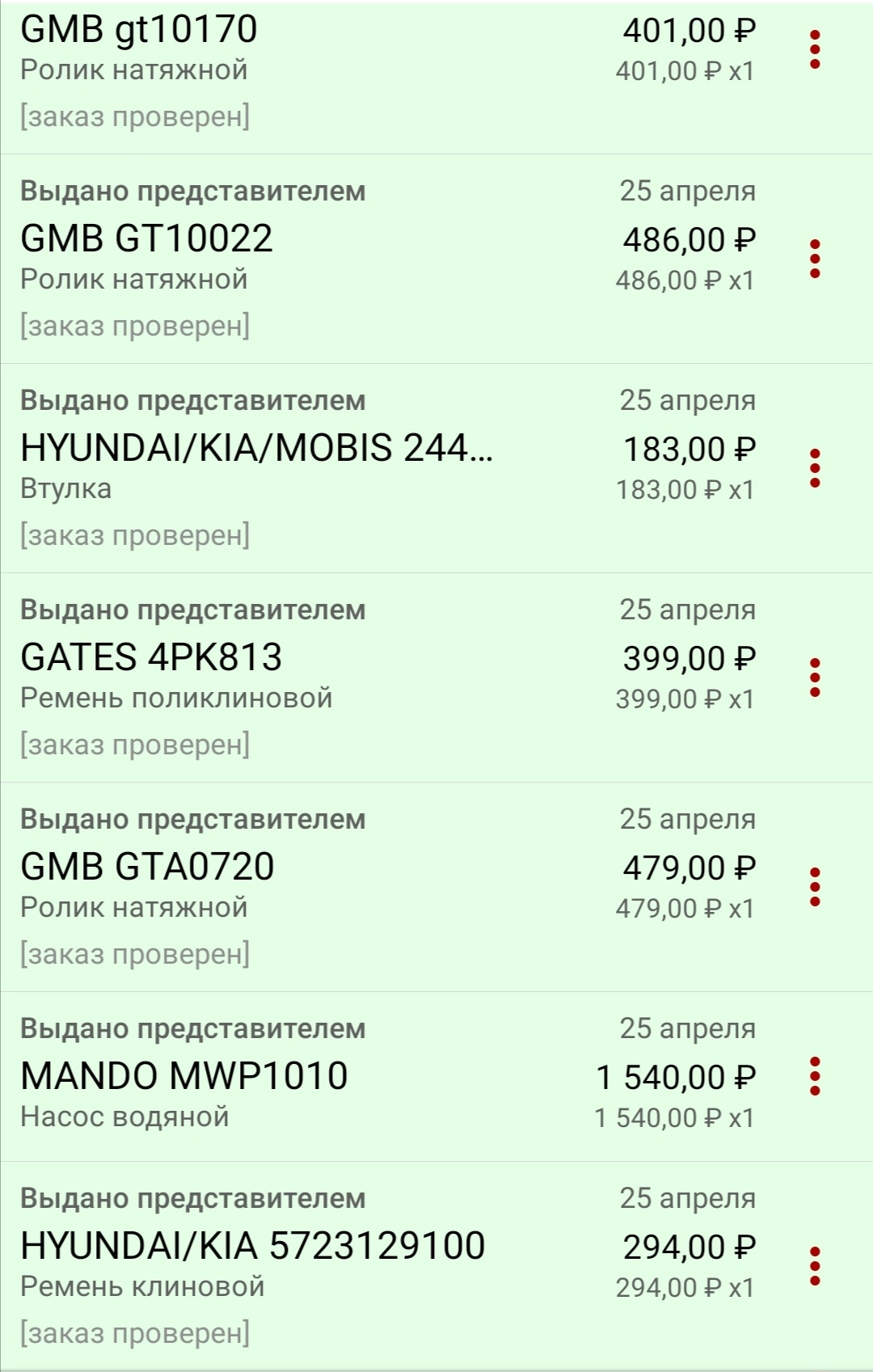The image size is (873, 1372).
Task: Open the three-dot menu for GMB GTA0720
Action: coord(815,888)
